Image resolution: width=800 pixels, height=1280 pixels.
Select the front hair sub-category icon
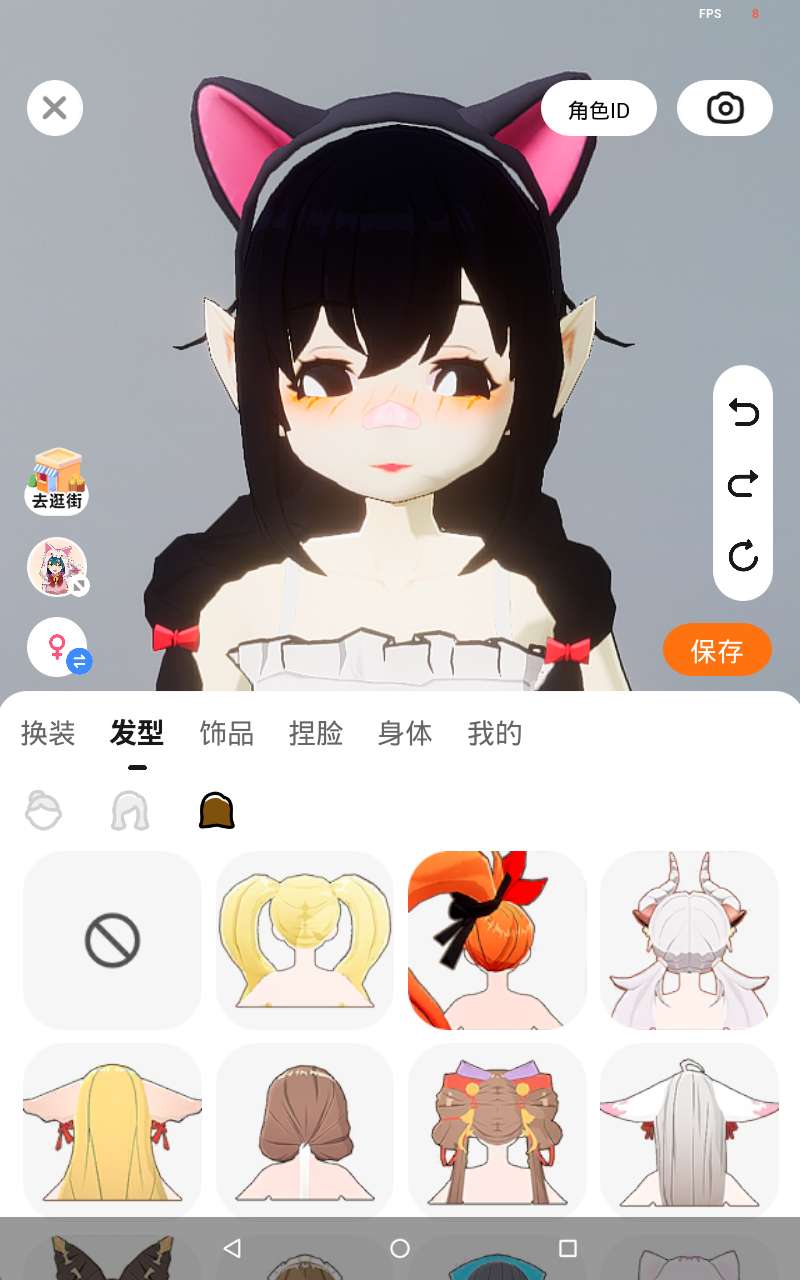click(x=43, y=810)
